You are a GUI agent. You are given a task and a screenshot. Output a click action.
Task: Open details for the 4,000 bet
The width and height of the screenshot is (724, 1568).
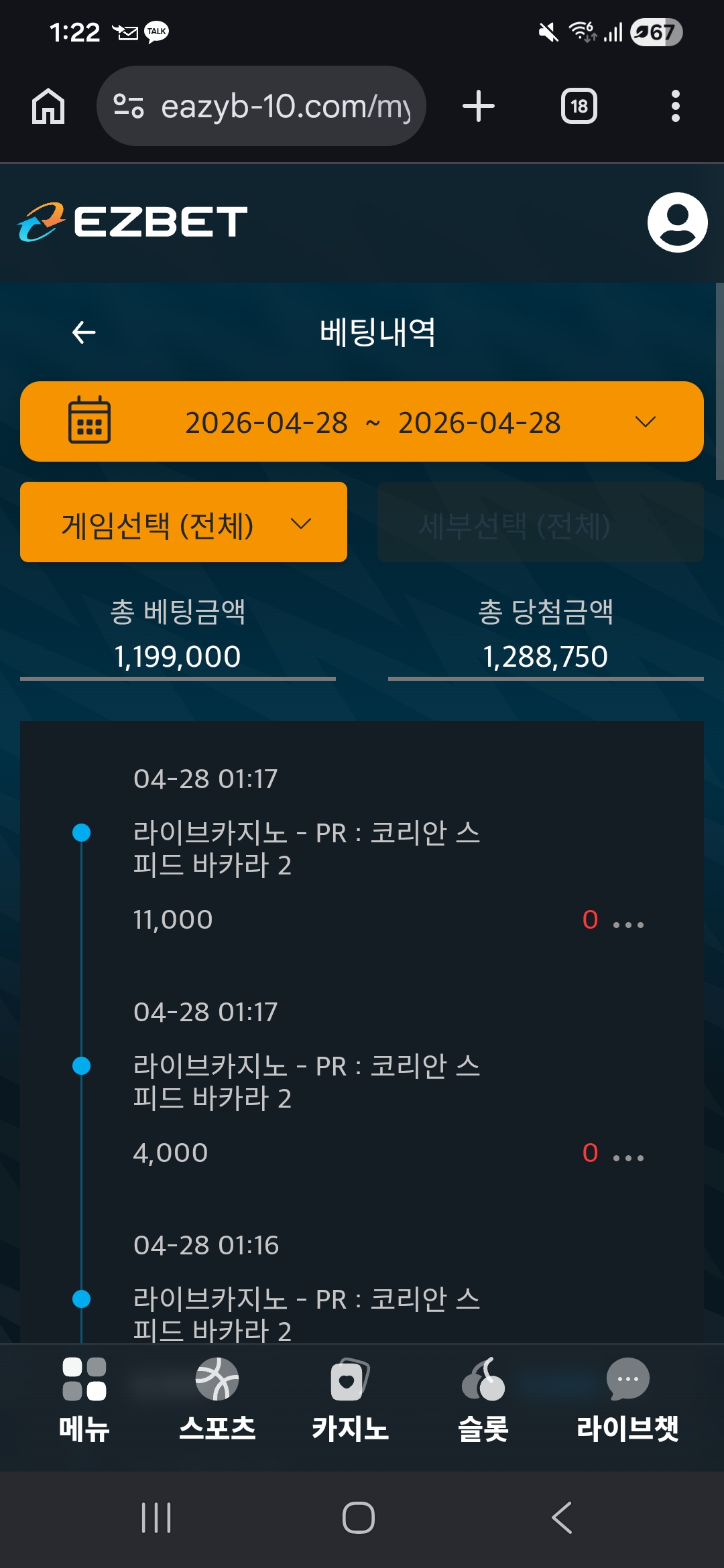628,1158
